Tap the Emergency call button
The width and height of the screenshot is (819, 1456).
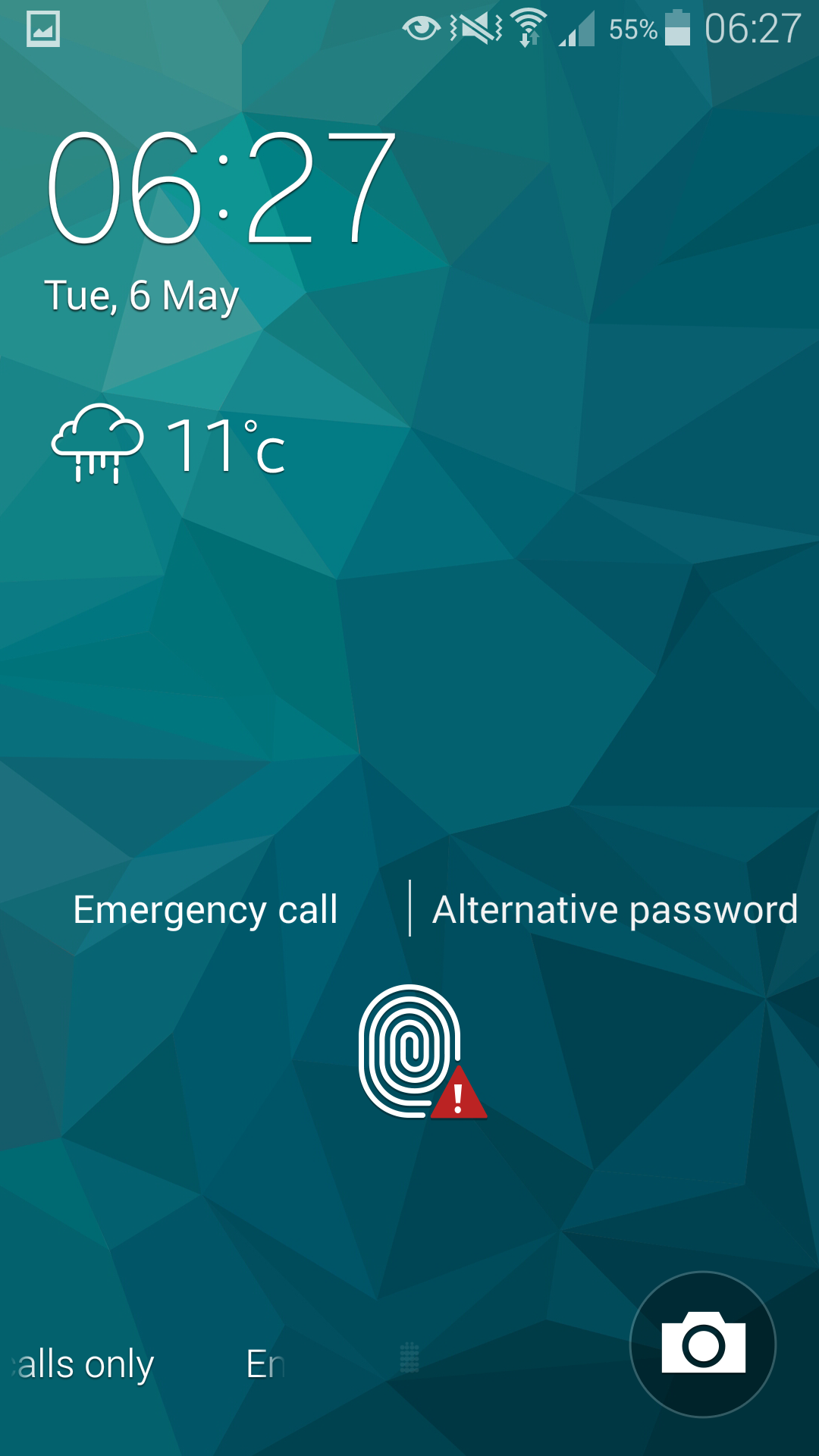tap(205, 909)
